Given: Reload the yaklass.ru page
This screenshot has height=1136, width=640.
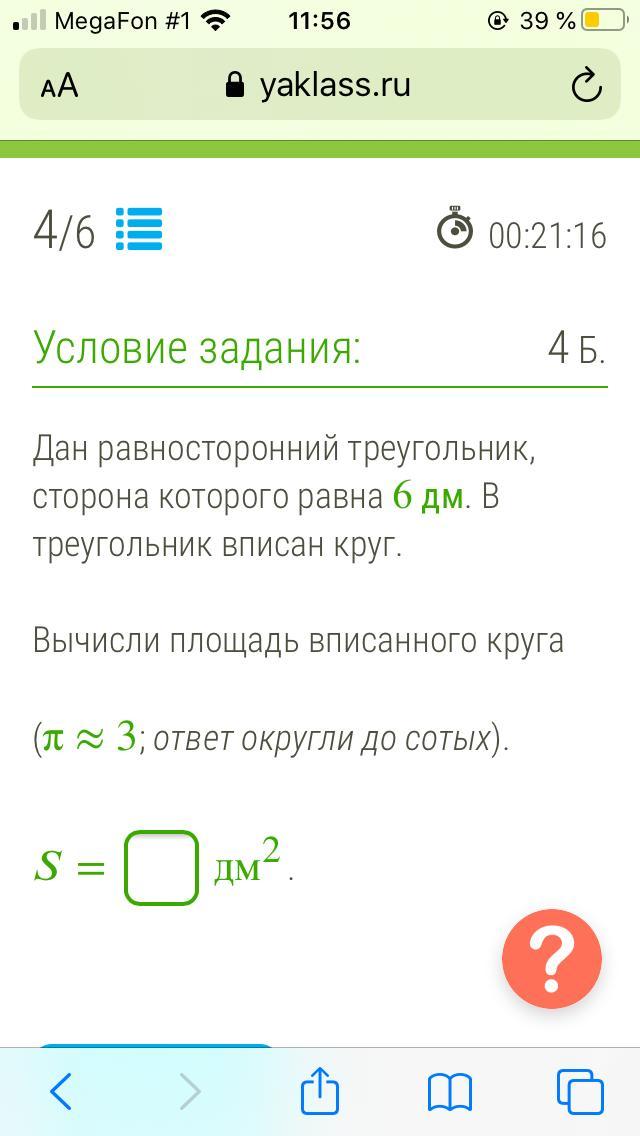Looking at the screenshot, I should [586, 86].
